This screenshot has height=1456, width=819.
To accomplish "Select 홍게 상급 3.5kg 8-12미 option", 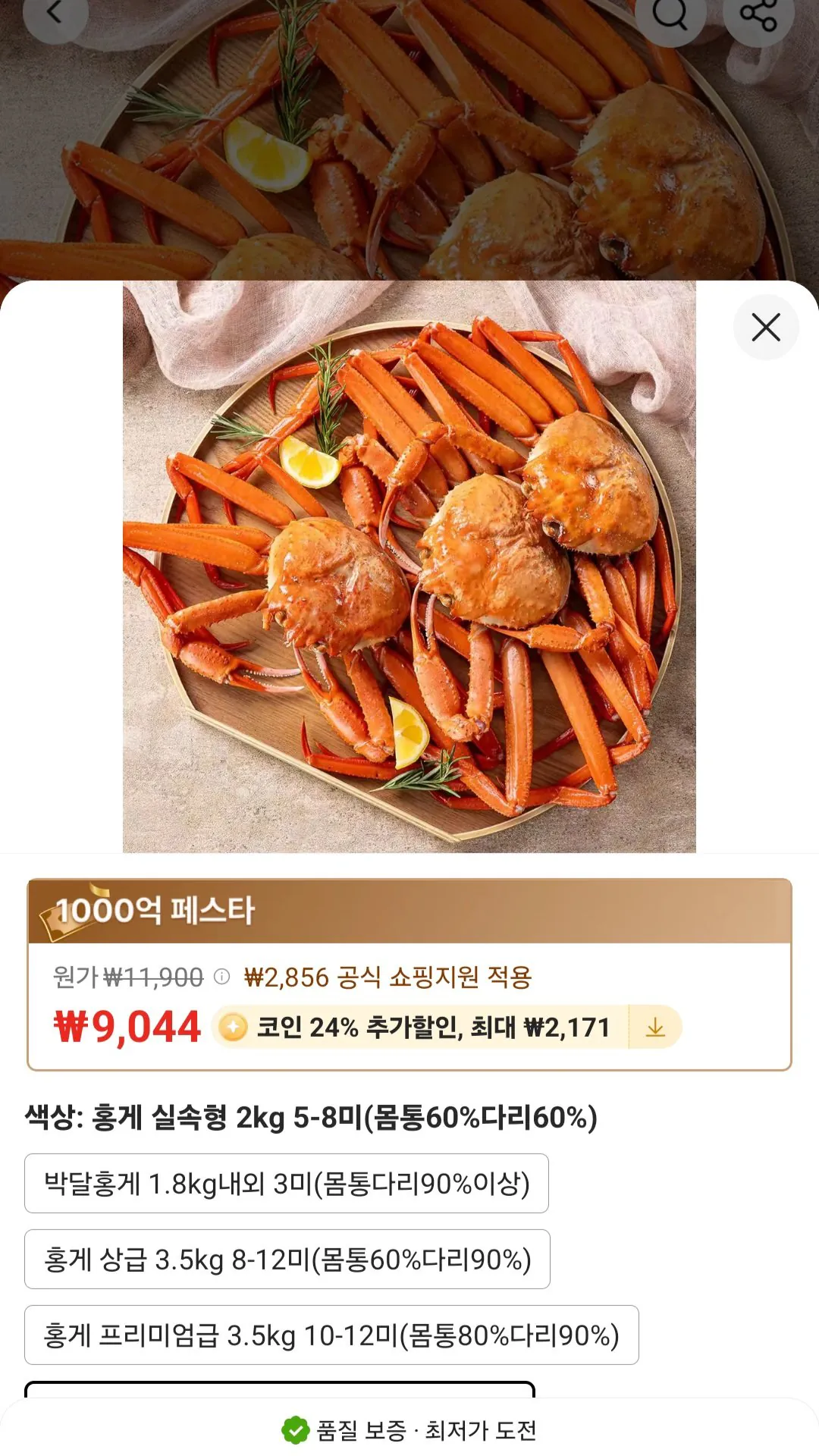I will point(287,1261).
